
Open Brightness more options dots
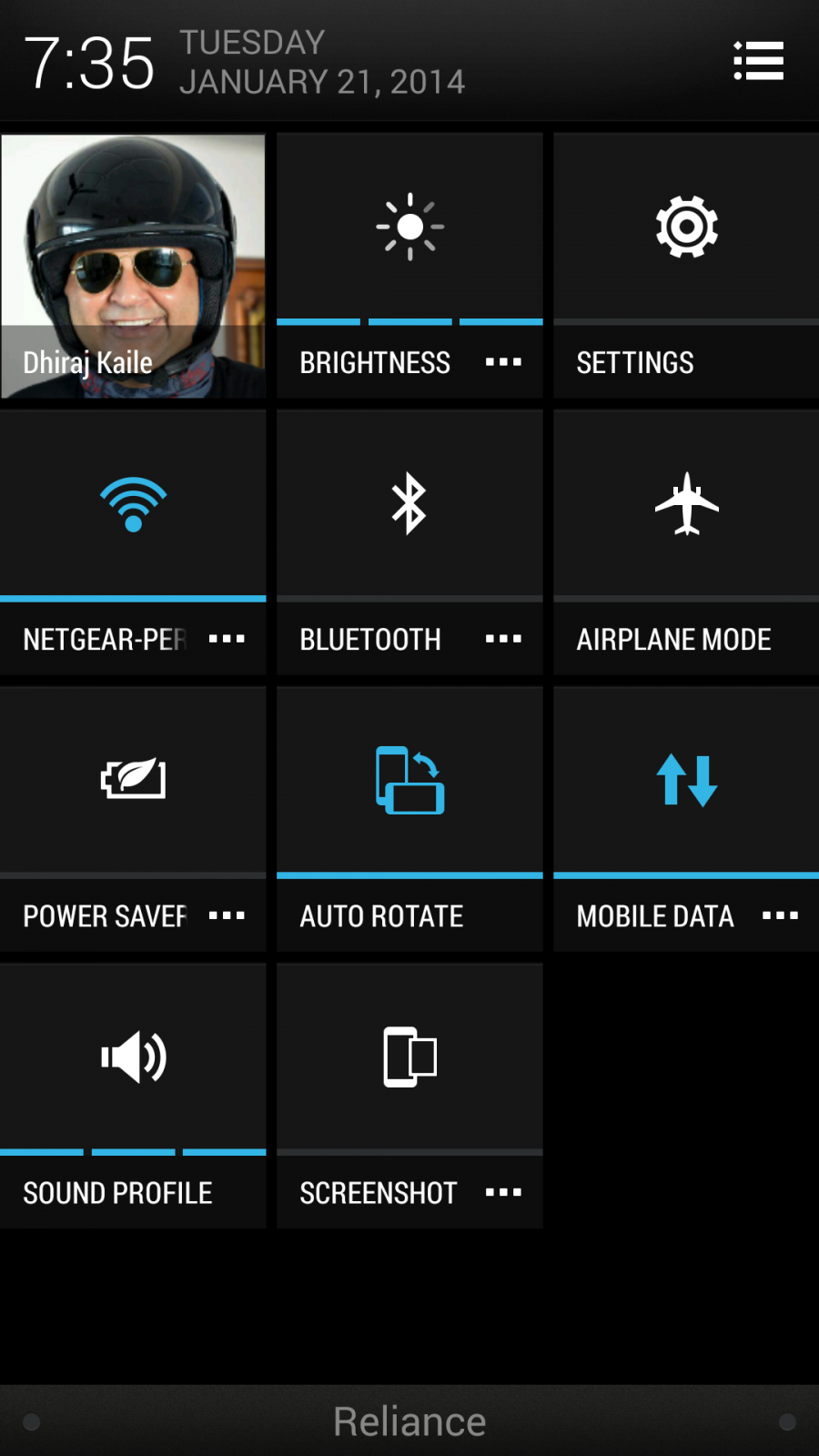point(503,362)
